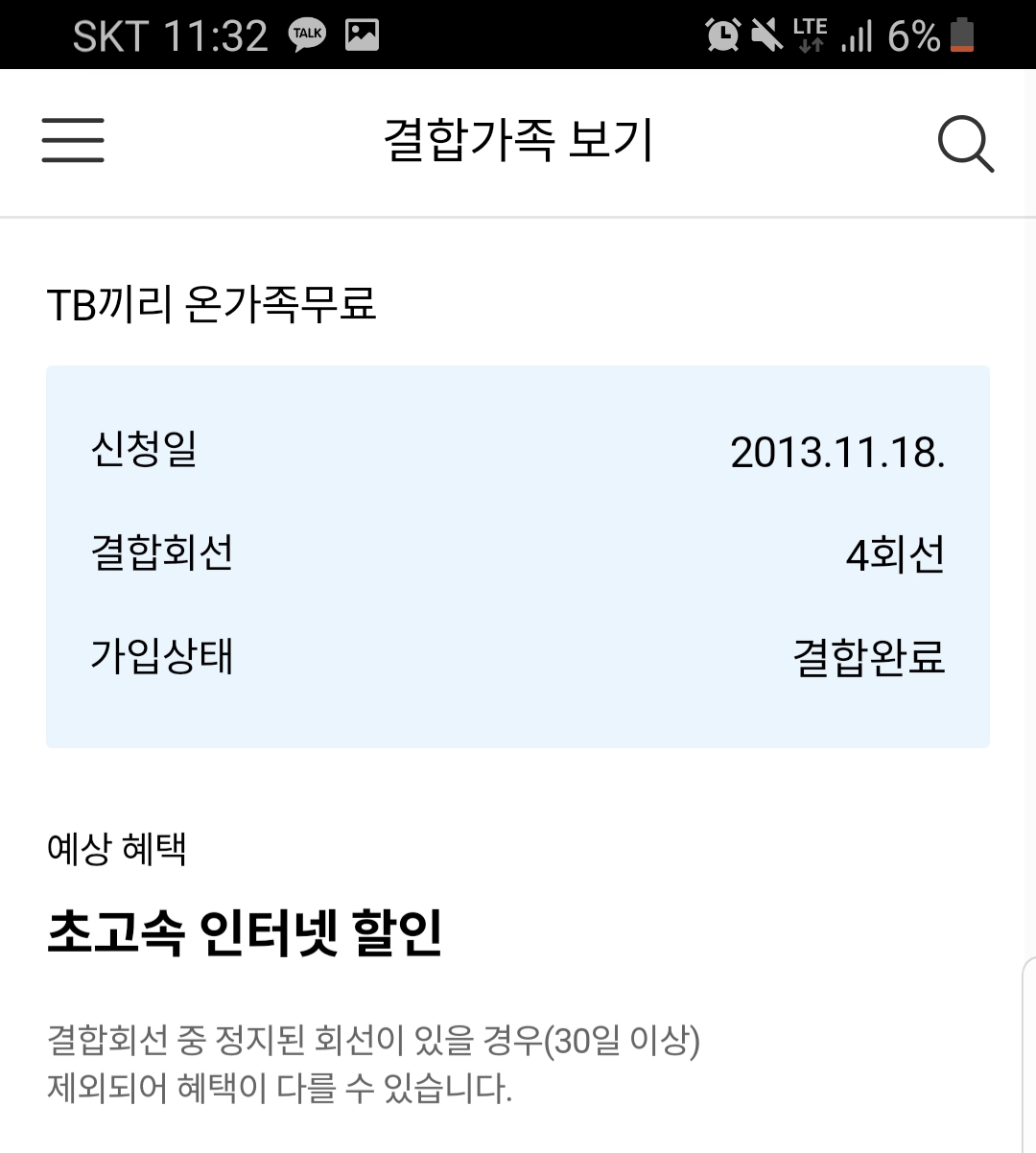The height and width of the screenshot is (1153, 1036).
Task: Open search magnifier icon
Action: tap(964, 144)
